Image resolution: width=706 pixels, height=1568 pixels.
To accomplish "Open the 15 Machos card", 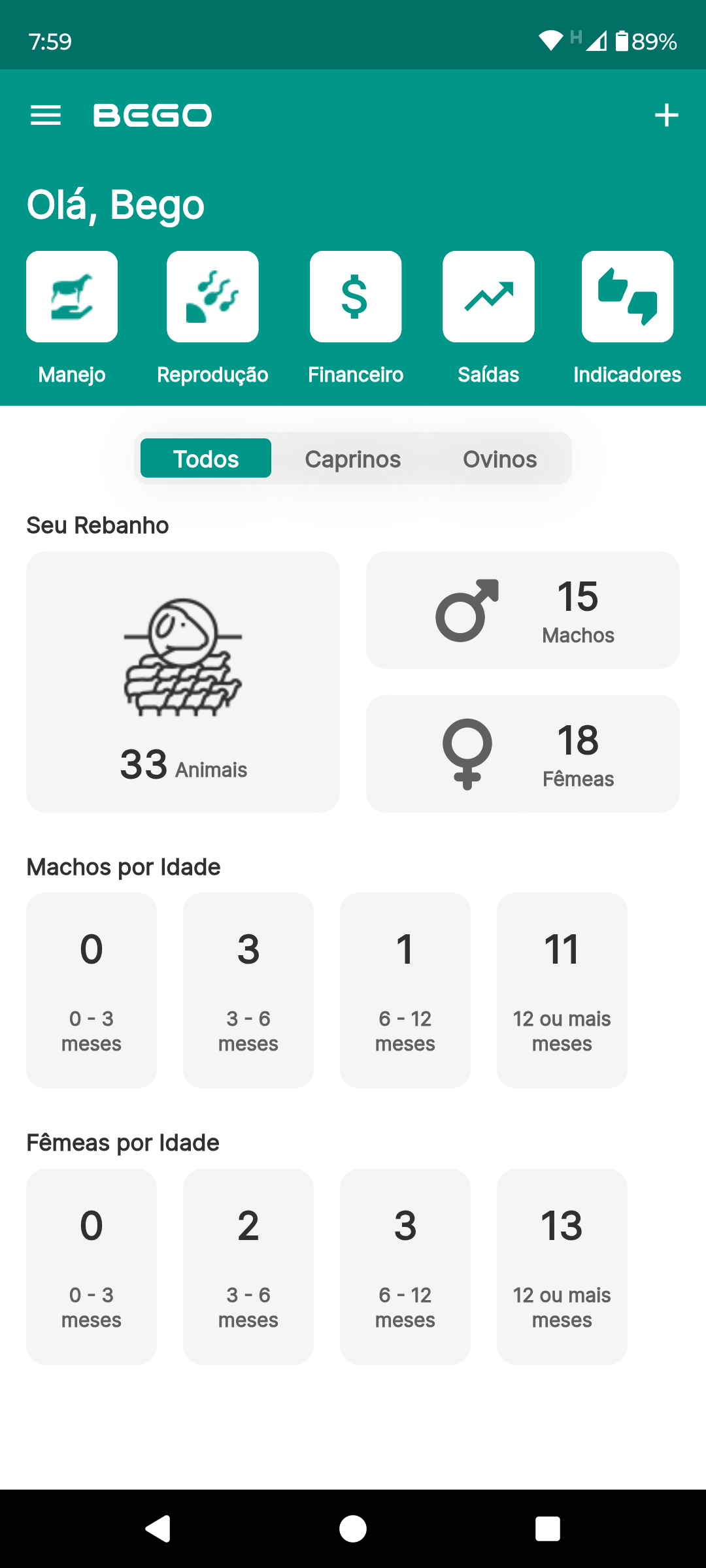I will click(x=523, y=610).
